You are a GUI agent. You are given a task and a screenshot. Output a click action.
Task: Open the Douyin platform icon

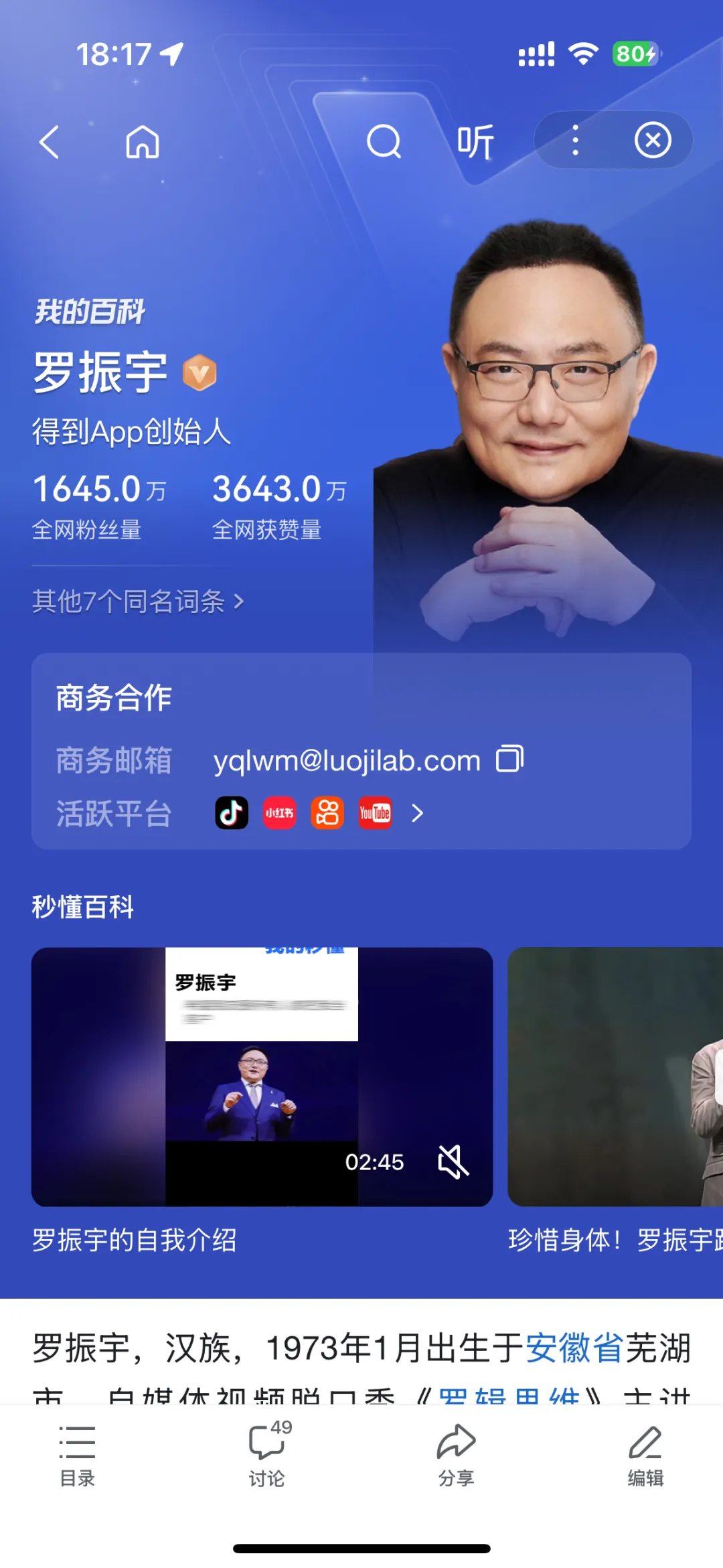(232, 813)
